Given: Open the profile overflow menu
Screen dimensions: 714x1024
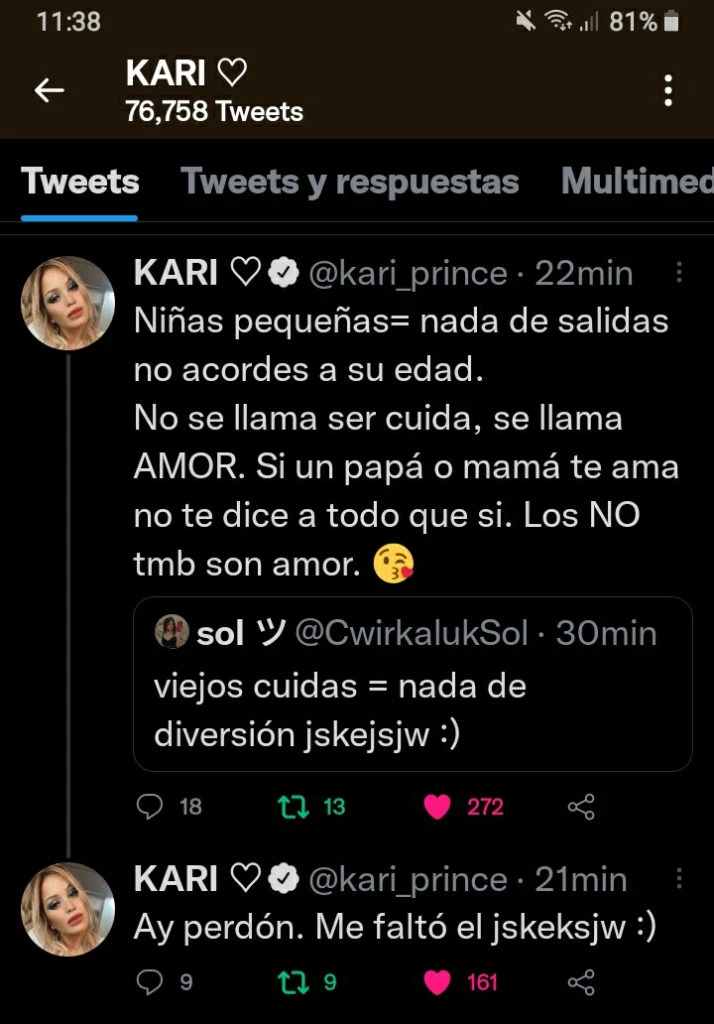Looking at the screenshot, I should [668, 90].
